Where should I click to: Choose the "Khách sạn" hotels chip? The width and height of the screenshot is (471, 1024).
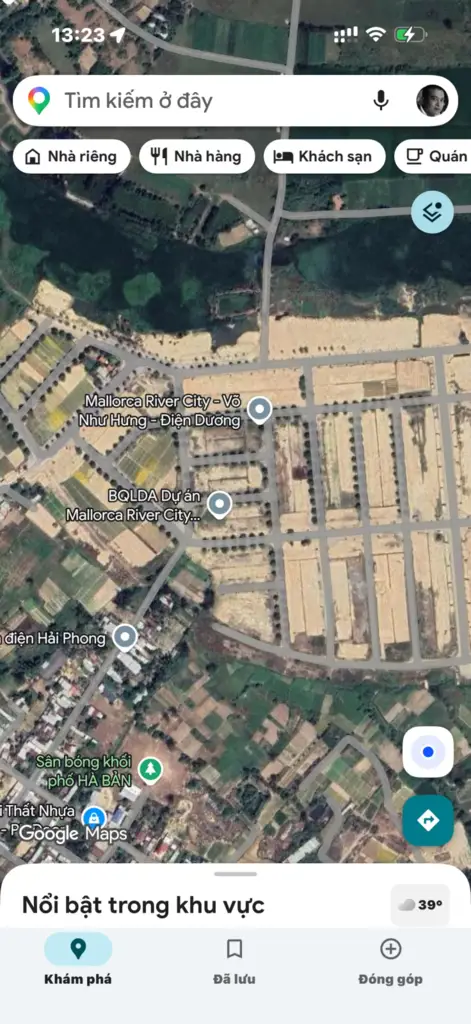pos(324,157)
